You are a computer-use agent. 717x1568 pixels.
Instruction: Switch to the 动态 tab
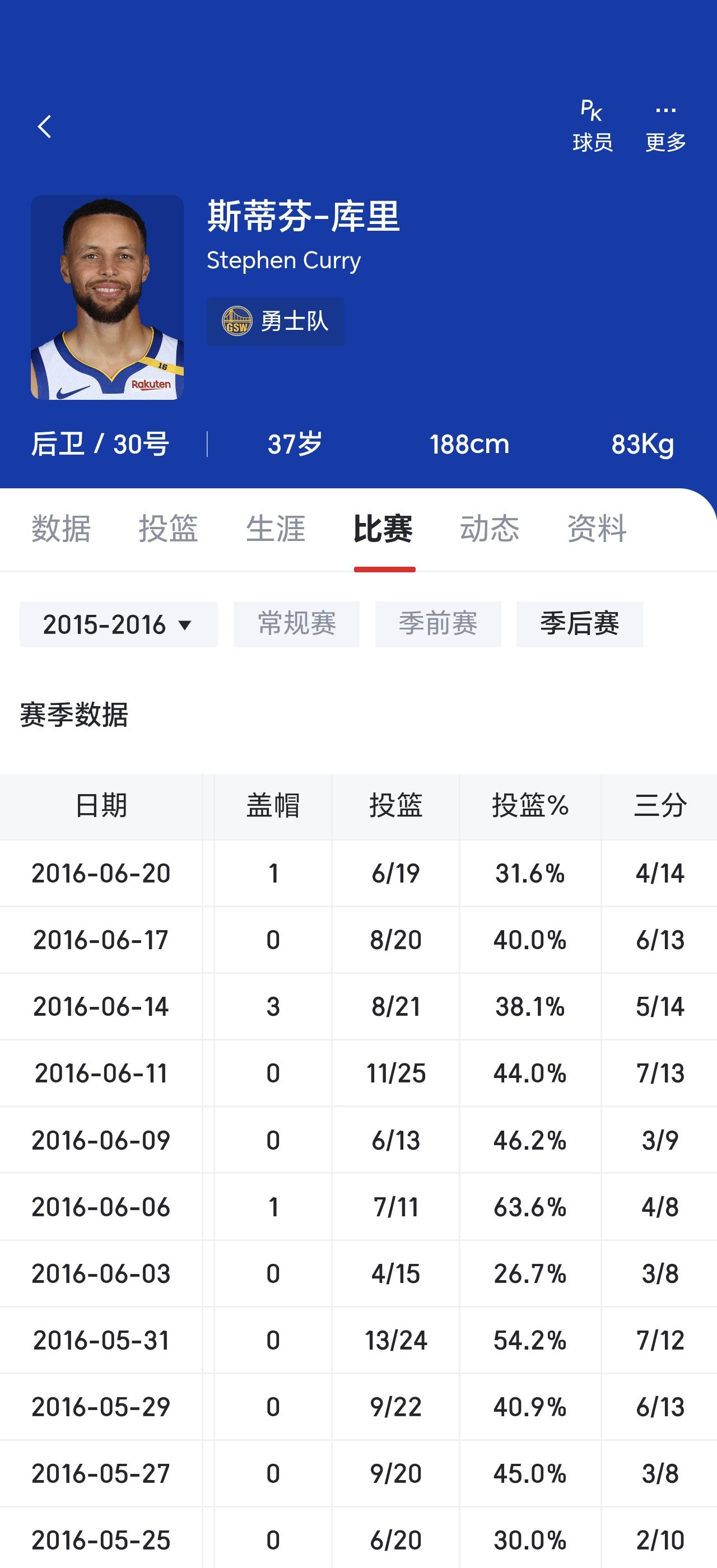tap(490, 528)
